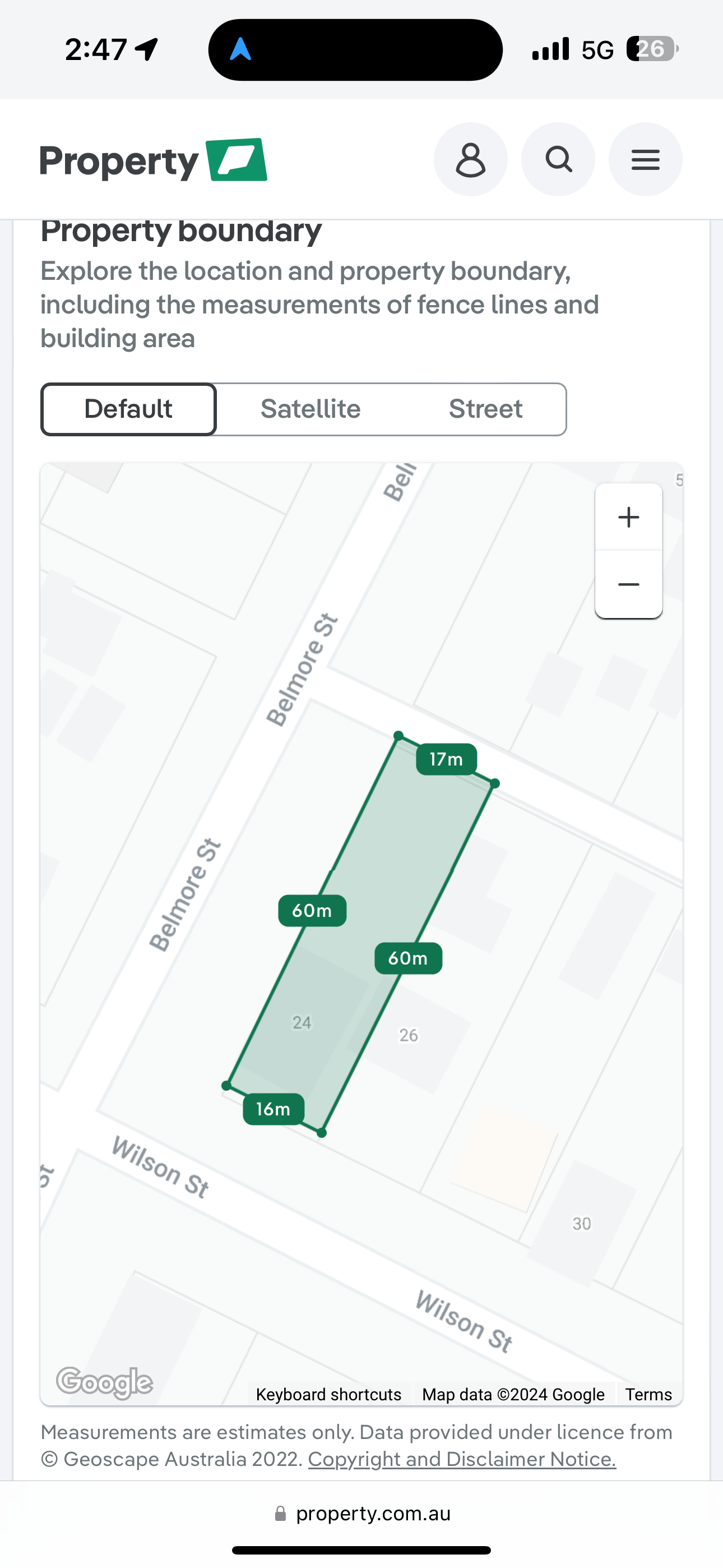This screenshot has width=723, height=1568.
Task: Switch to Satellite map view
Action: 310,409
